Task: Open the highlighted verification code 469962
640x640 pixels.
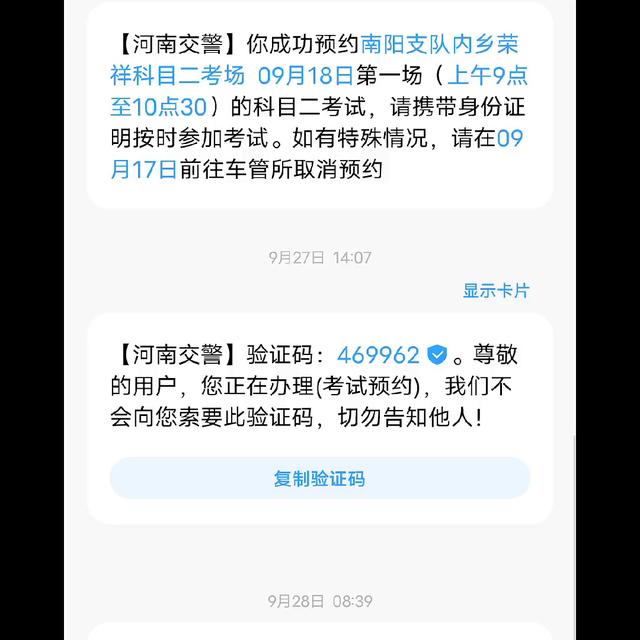Action: click(378, 354)
